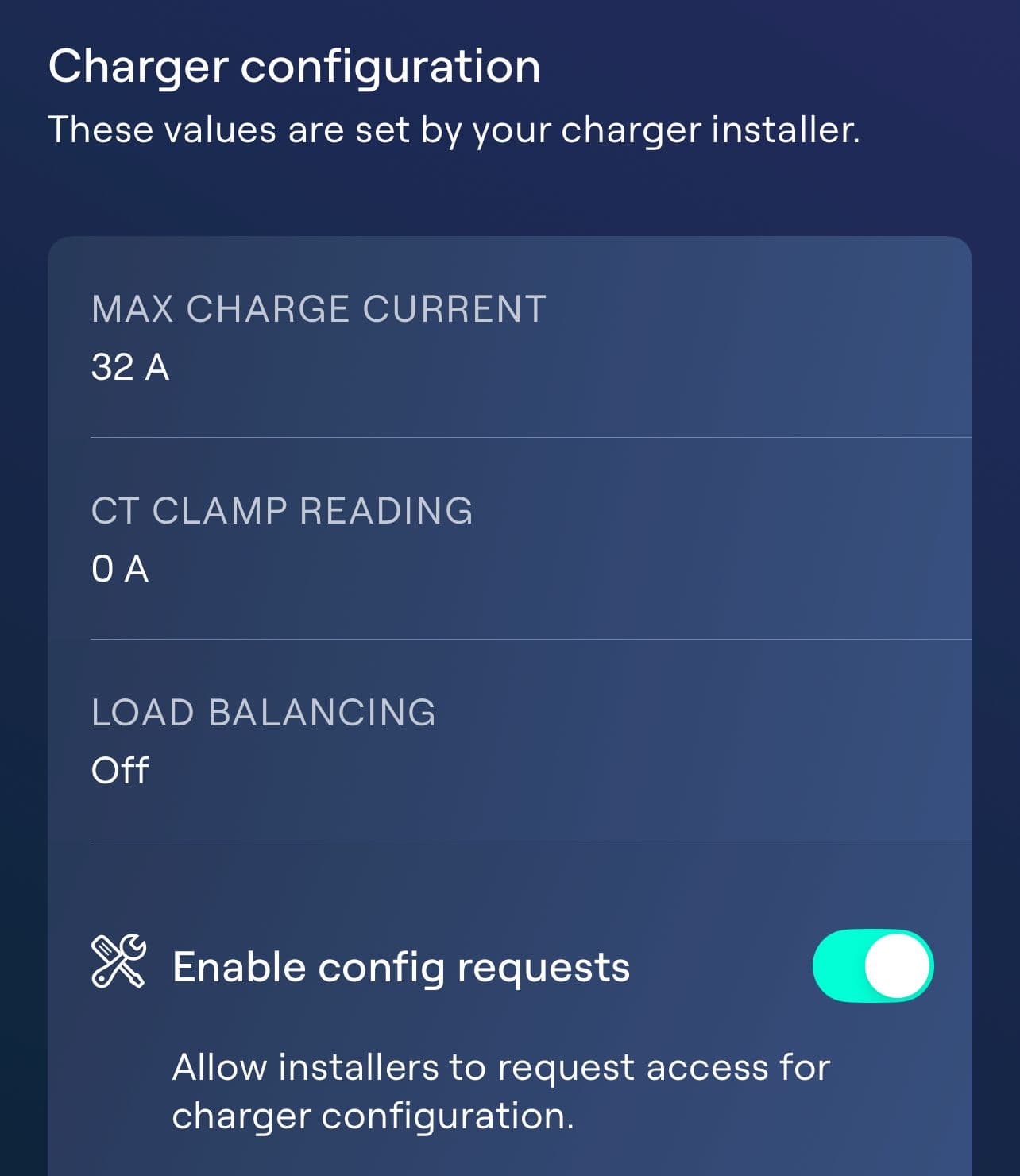
Task: Click the CT CLAMP READING label text
Action: [x=282, y=510]
